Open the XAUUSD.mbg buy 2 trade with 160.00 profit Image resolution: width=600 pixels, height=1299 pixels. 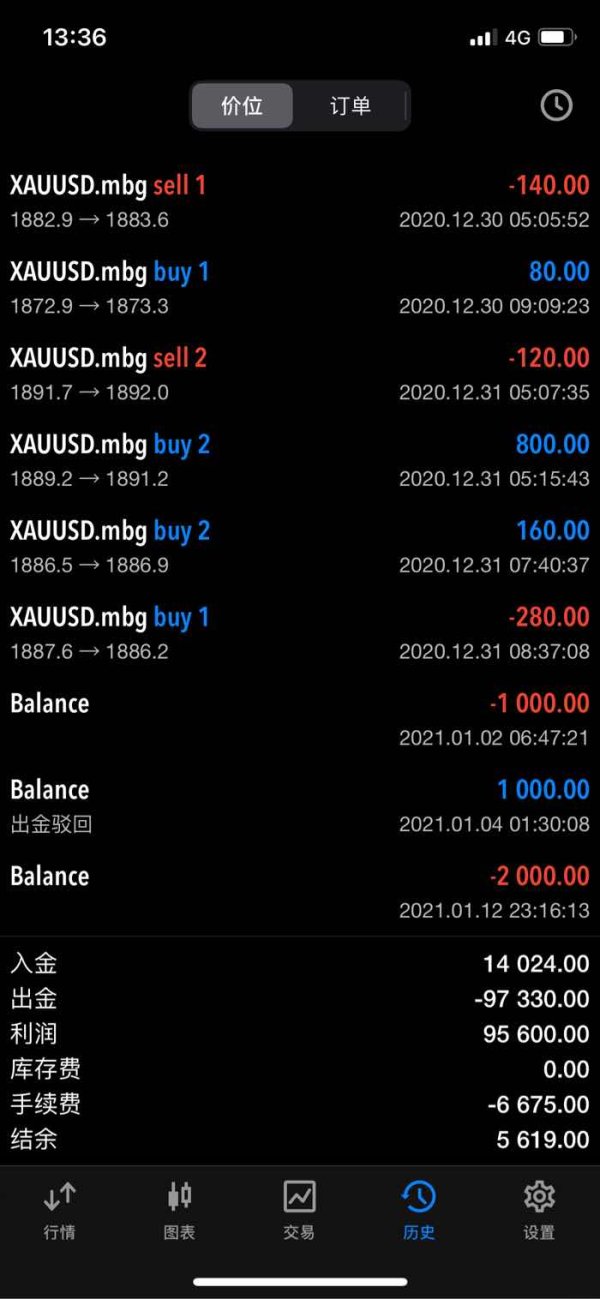click(x=300, y=547)
